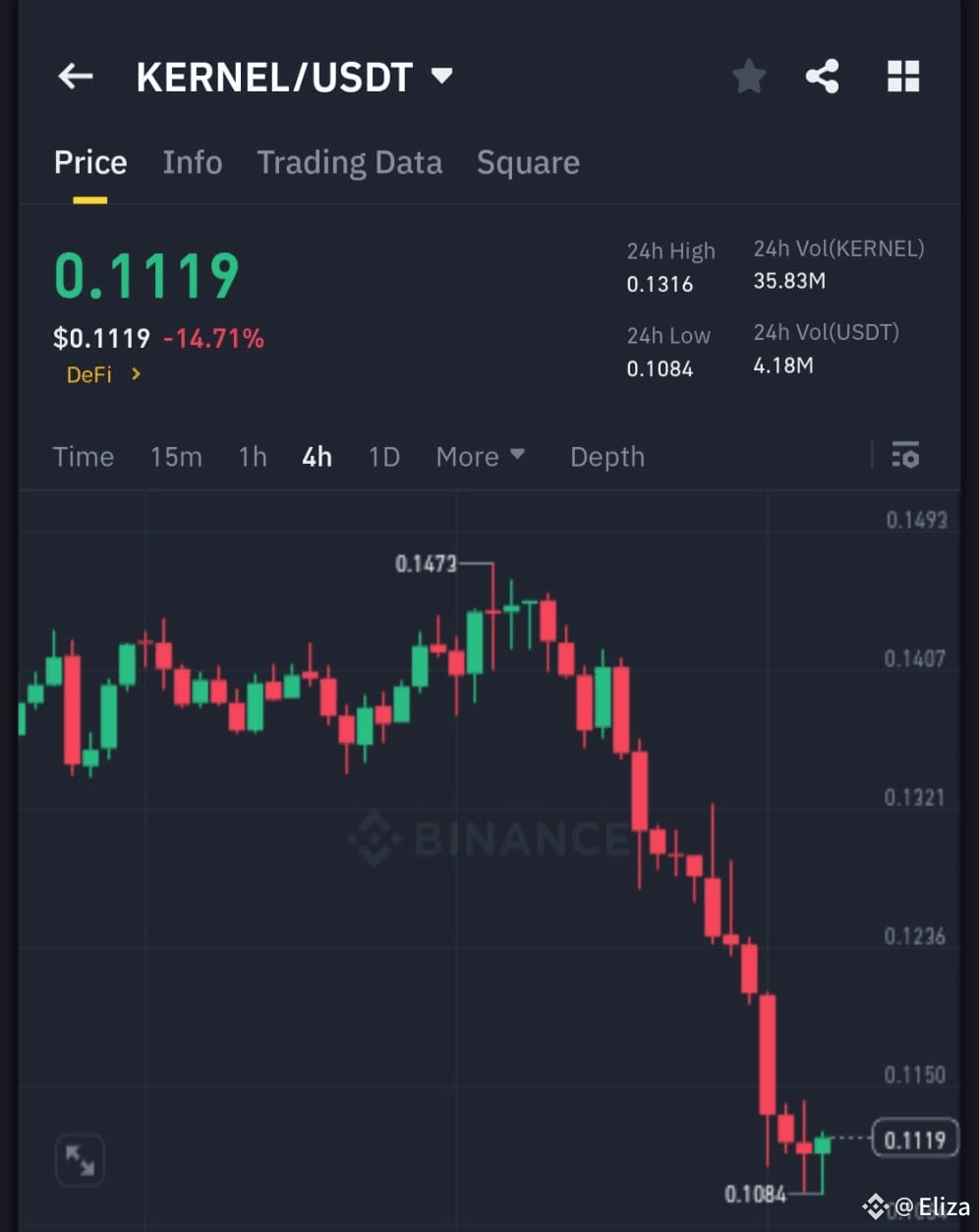Expand the More timeframe dropdown
This screenshot has height=1232, width=979.
point(480,456)
